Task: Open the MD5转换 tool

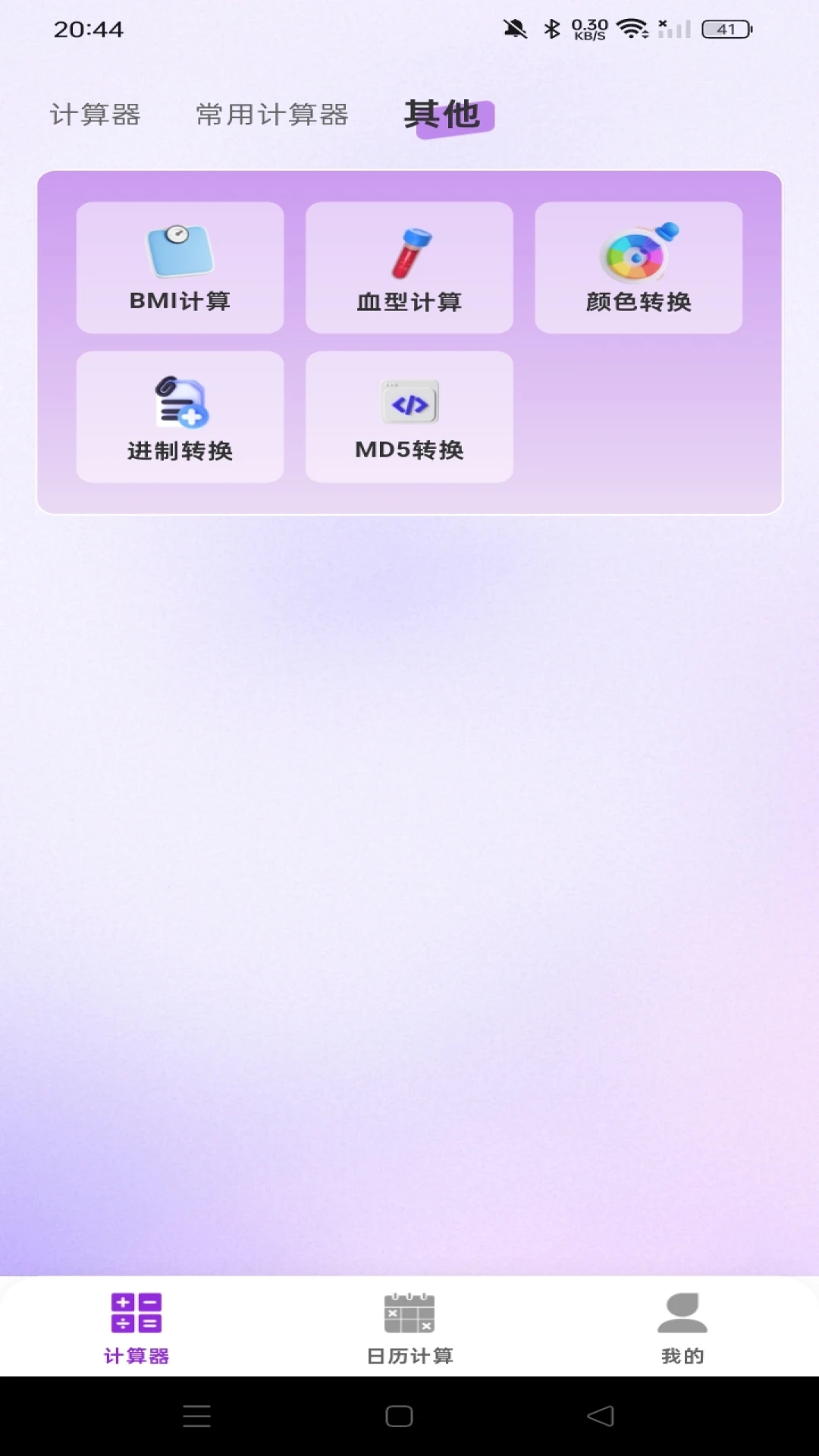Action: (409, 416)
